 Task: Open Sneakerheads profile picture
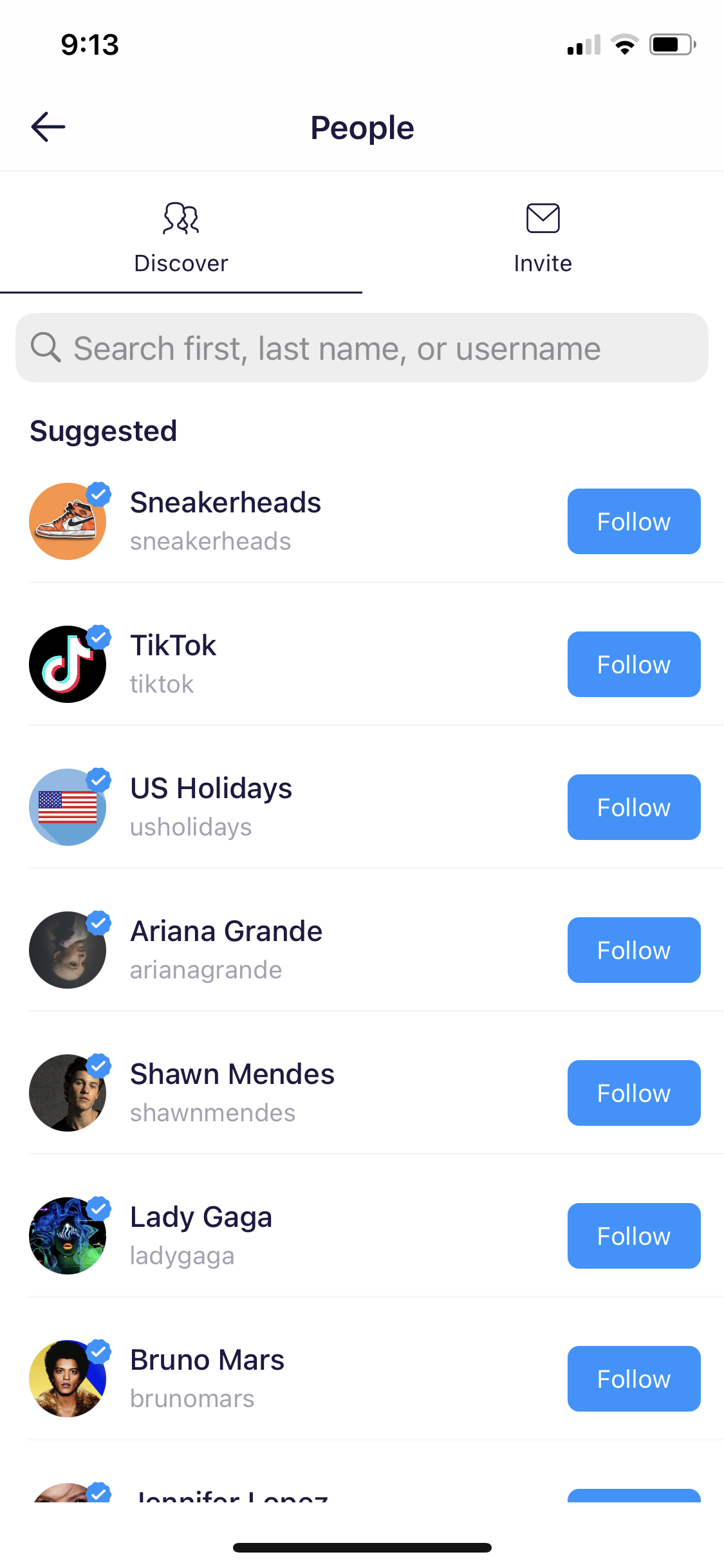68,521
